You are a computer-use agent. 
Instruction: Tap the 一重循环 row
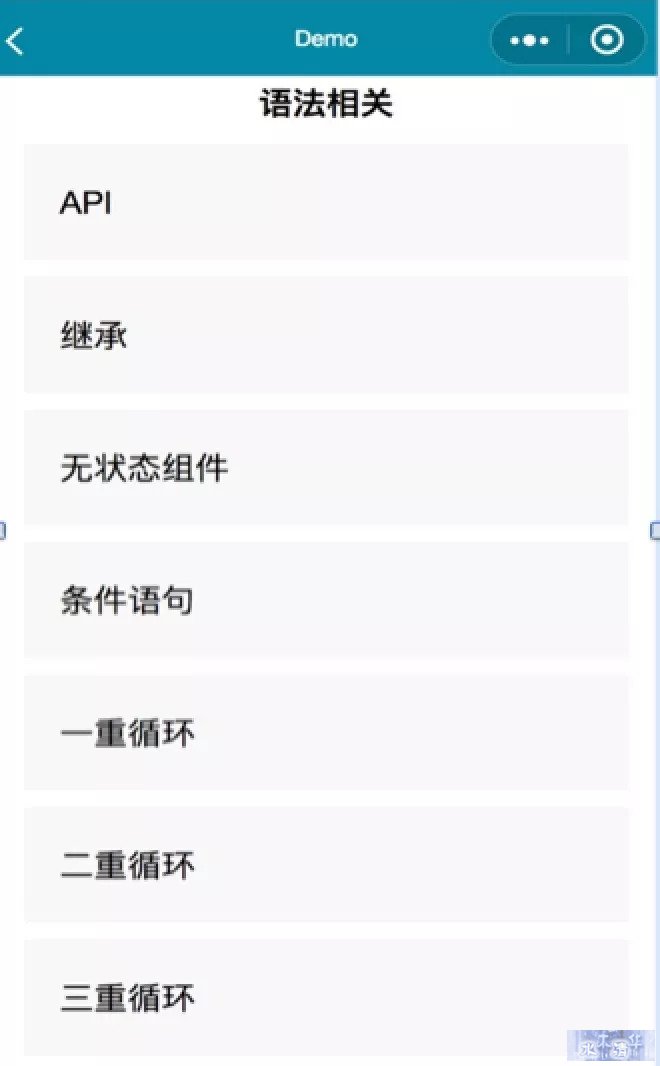326,732
